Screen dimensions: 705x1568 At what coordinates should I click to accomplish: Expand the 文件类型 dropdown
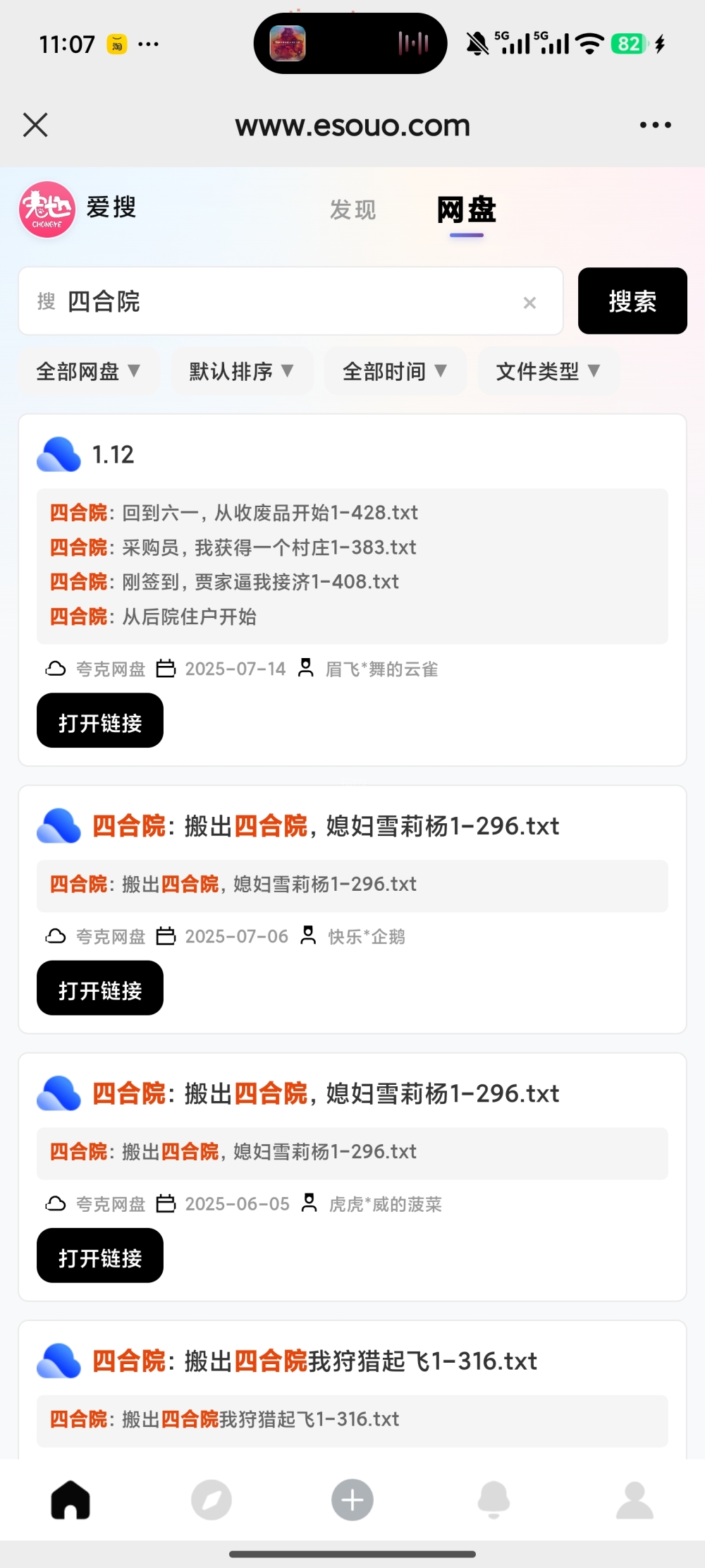click(x=548, y=371)
